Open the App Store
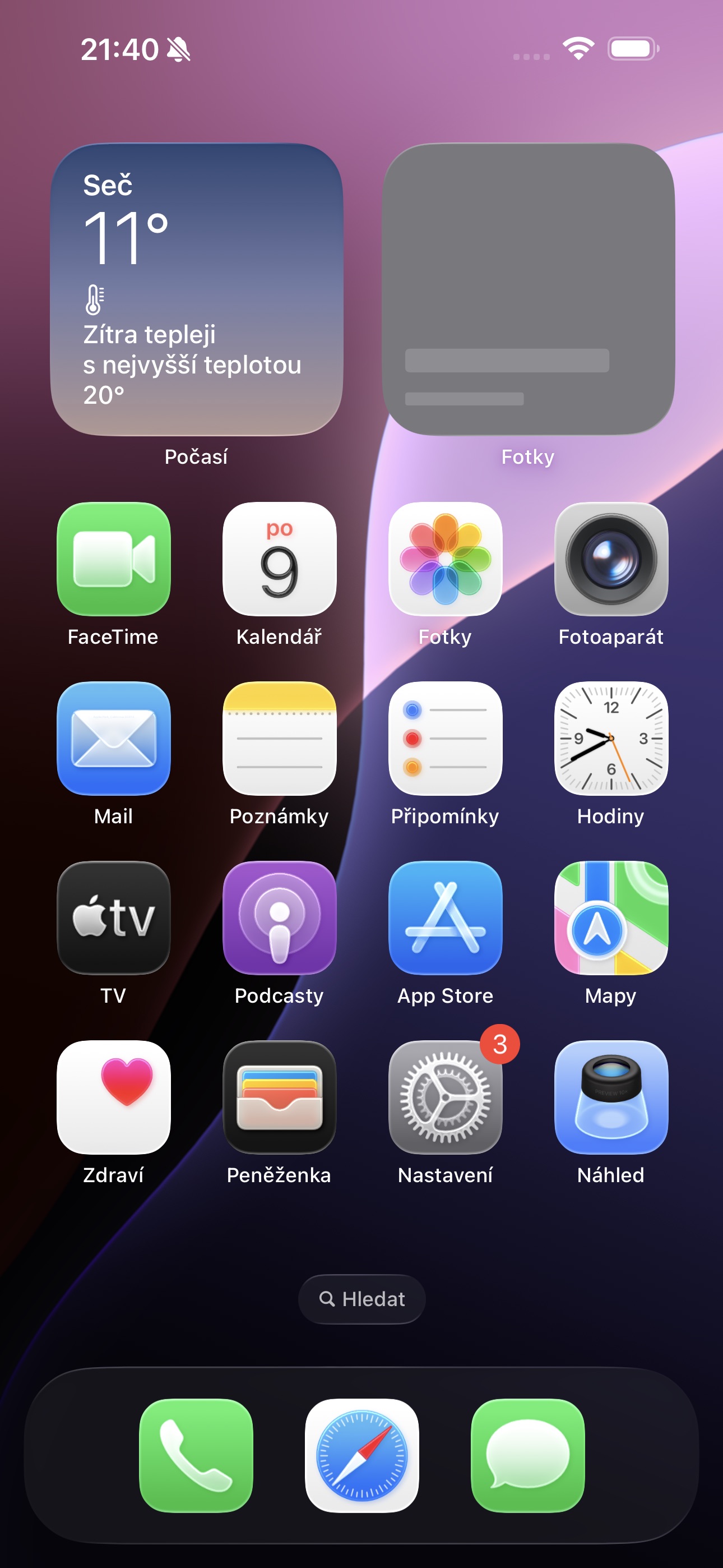This screenshot has width=723, height=1568. [x=446, y=918]
